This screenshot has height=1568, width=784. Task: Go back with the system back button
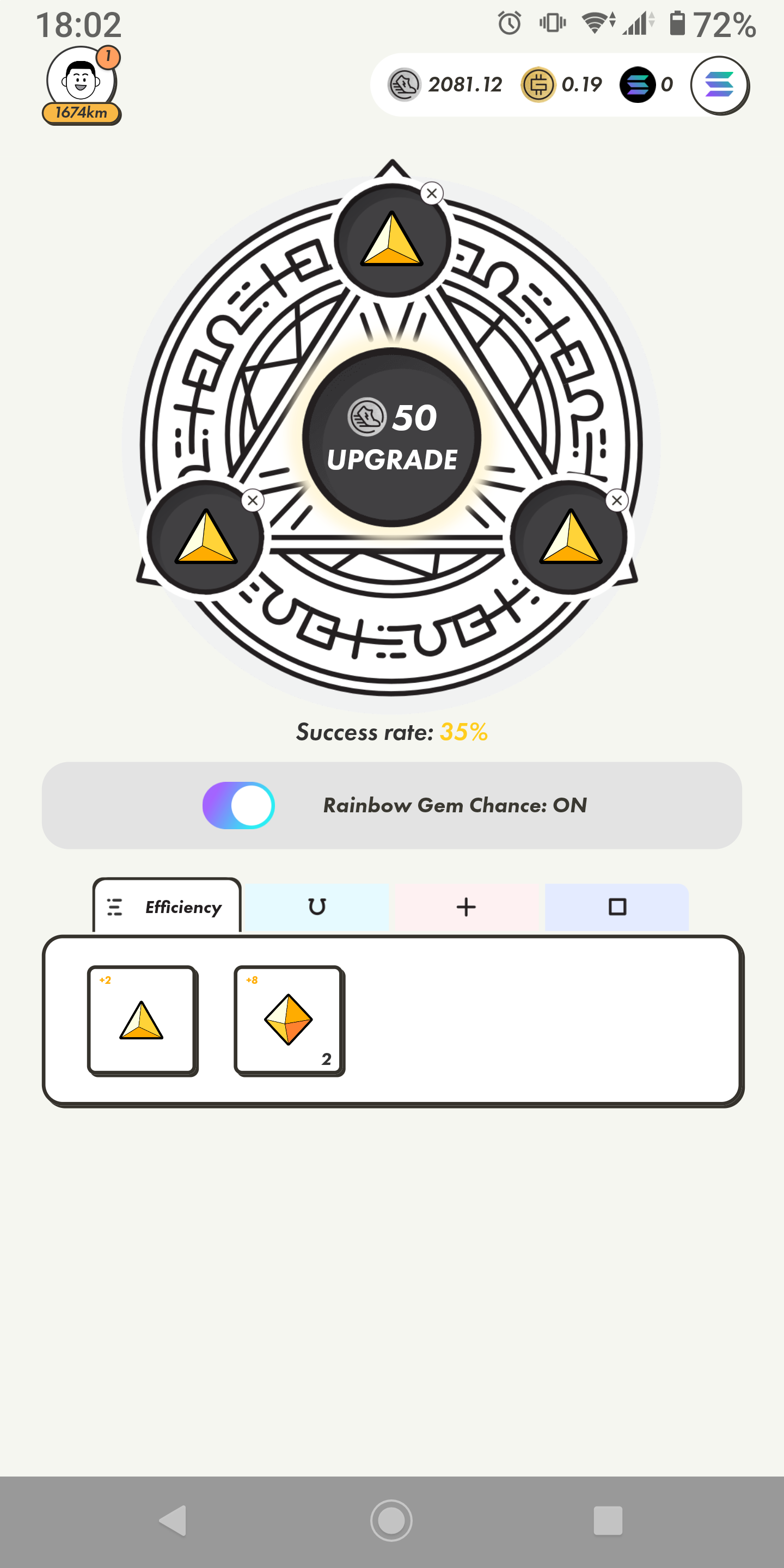coord(173,1521)
